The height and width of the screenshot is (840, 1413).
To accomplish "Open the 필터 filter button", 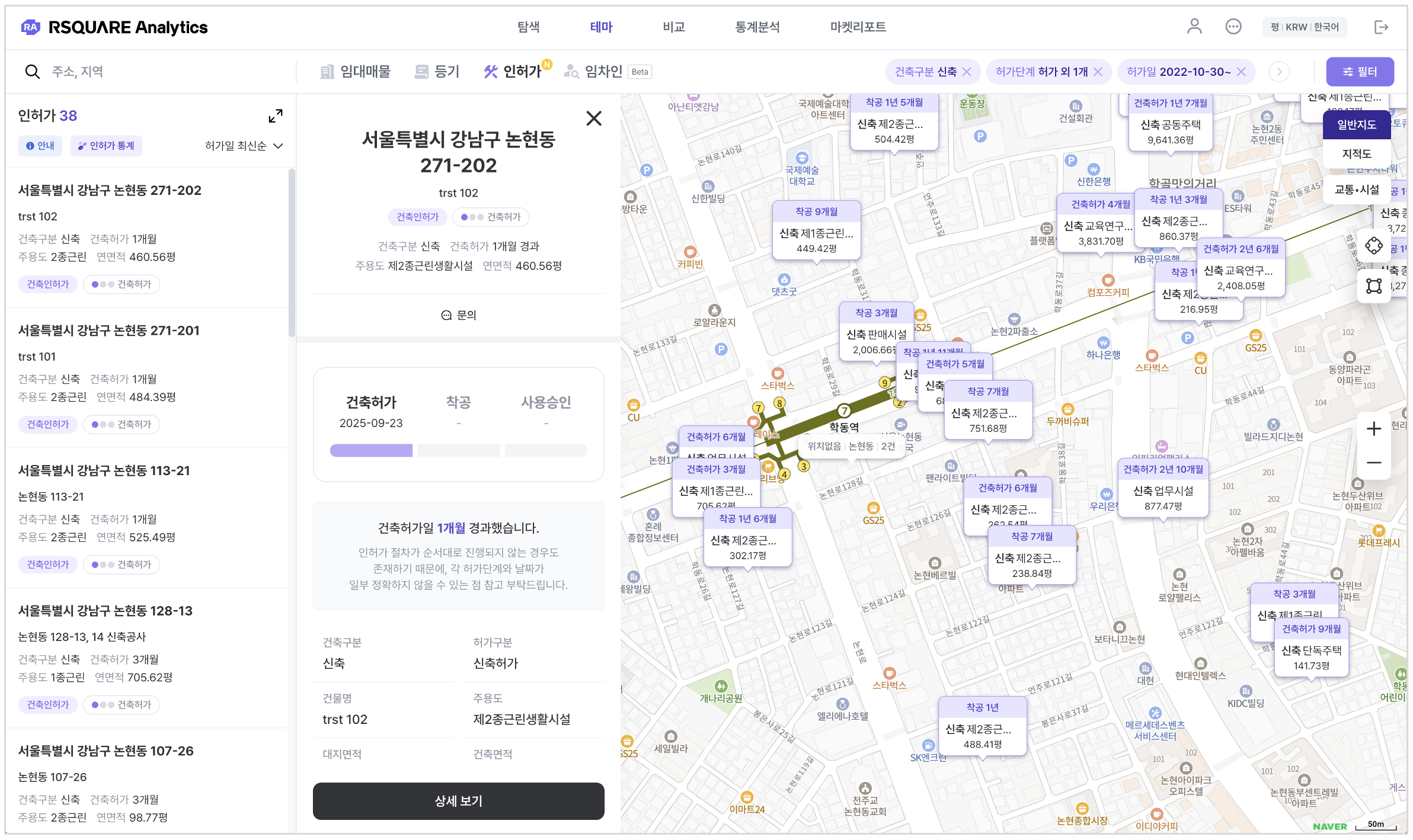I will 1360,72.
